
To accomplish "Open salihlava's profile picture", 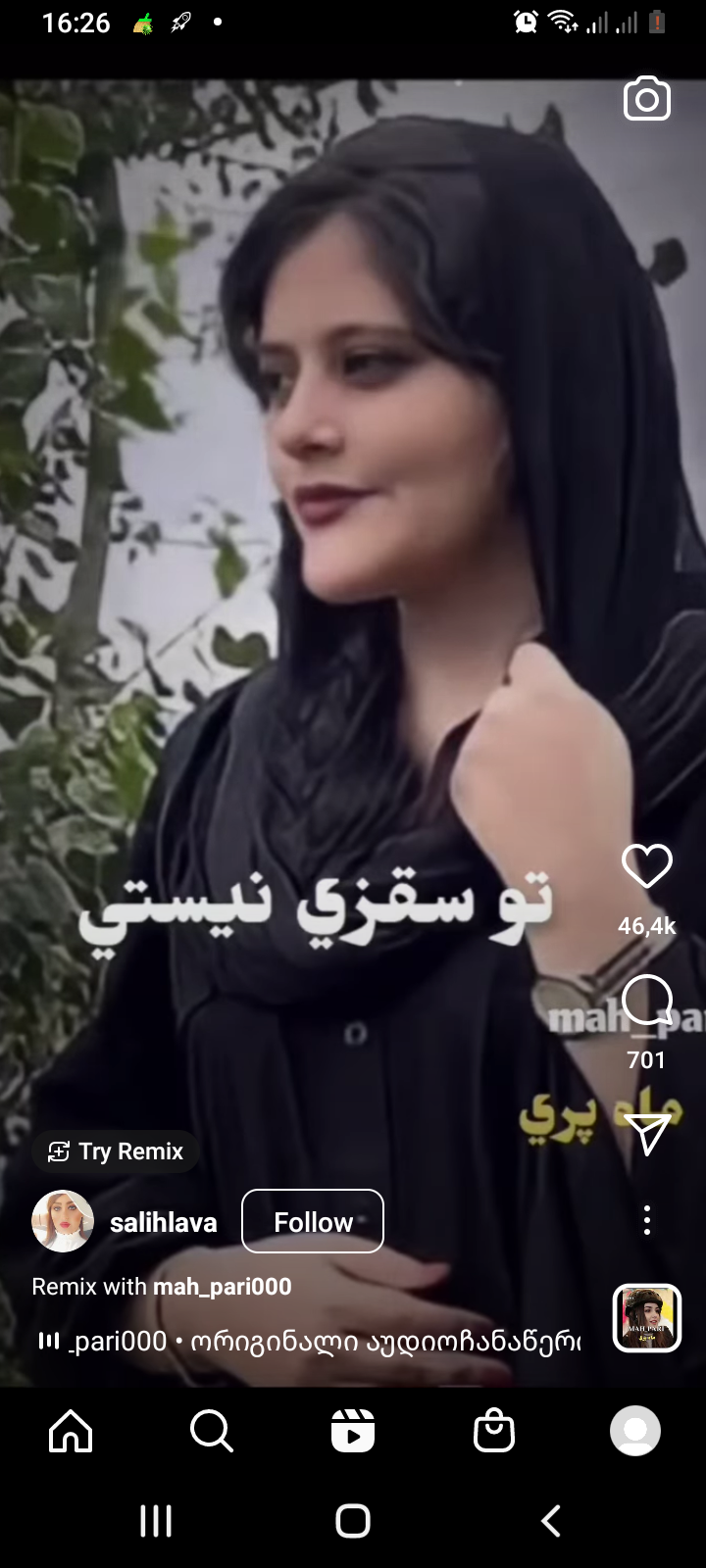I will tap(63, 1221).
